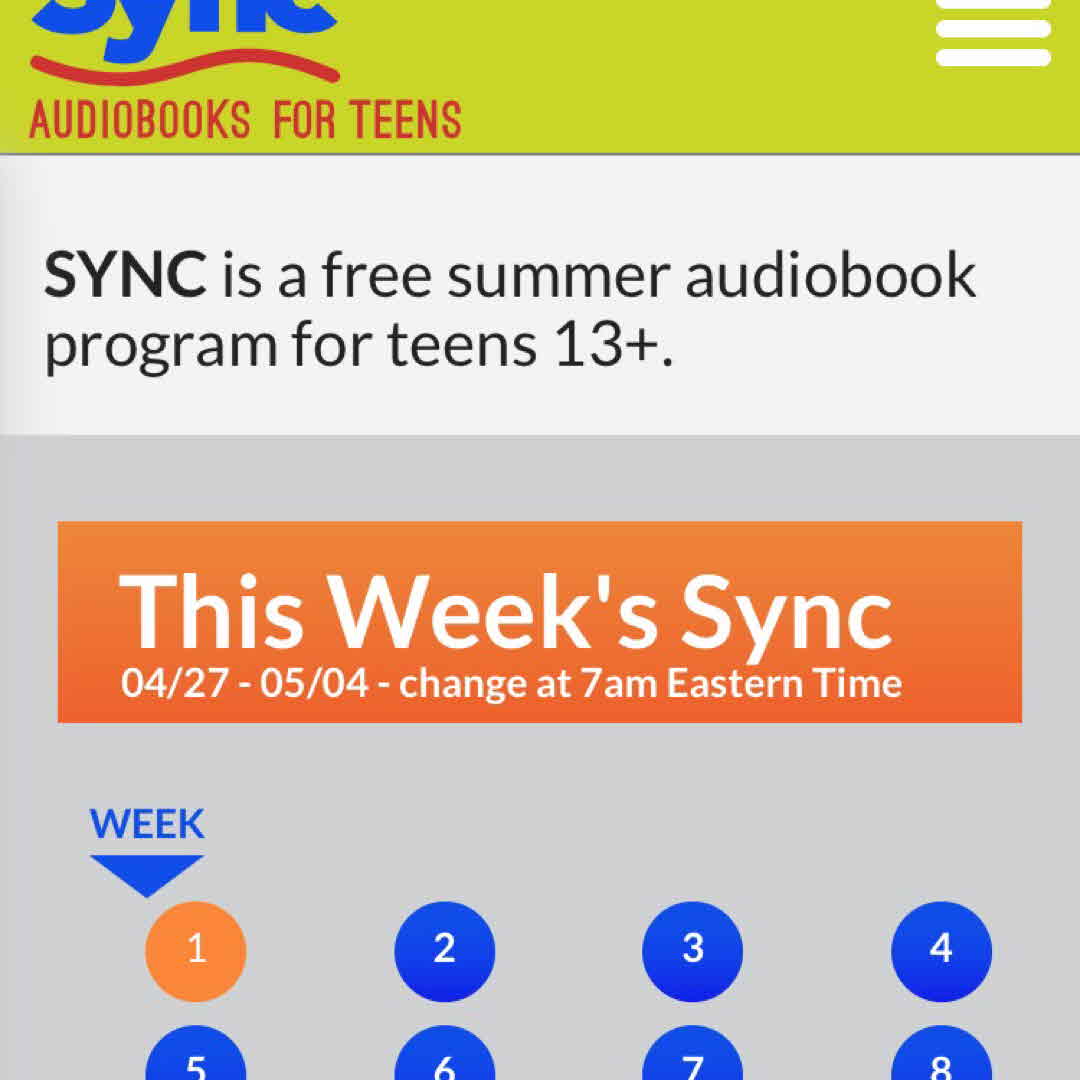This screenshot has height=1080, width=1080.
Task: Select week 1
Action: pyautogui.click(x=196, y=950)
